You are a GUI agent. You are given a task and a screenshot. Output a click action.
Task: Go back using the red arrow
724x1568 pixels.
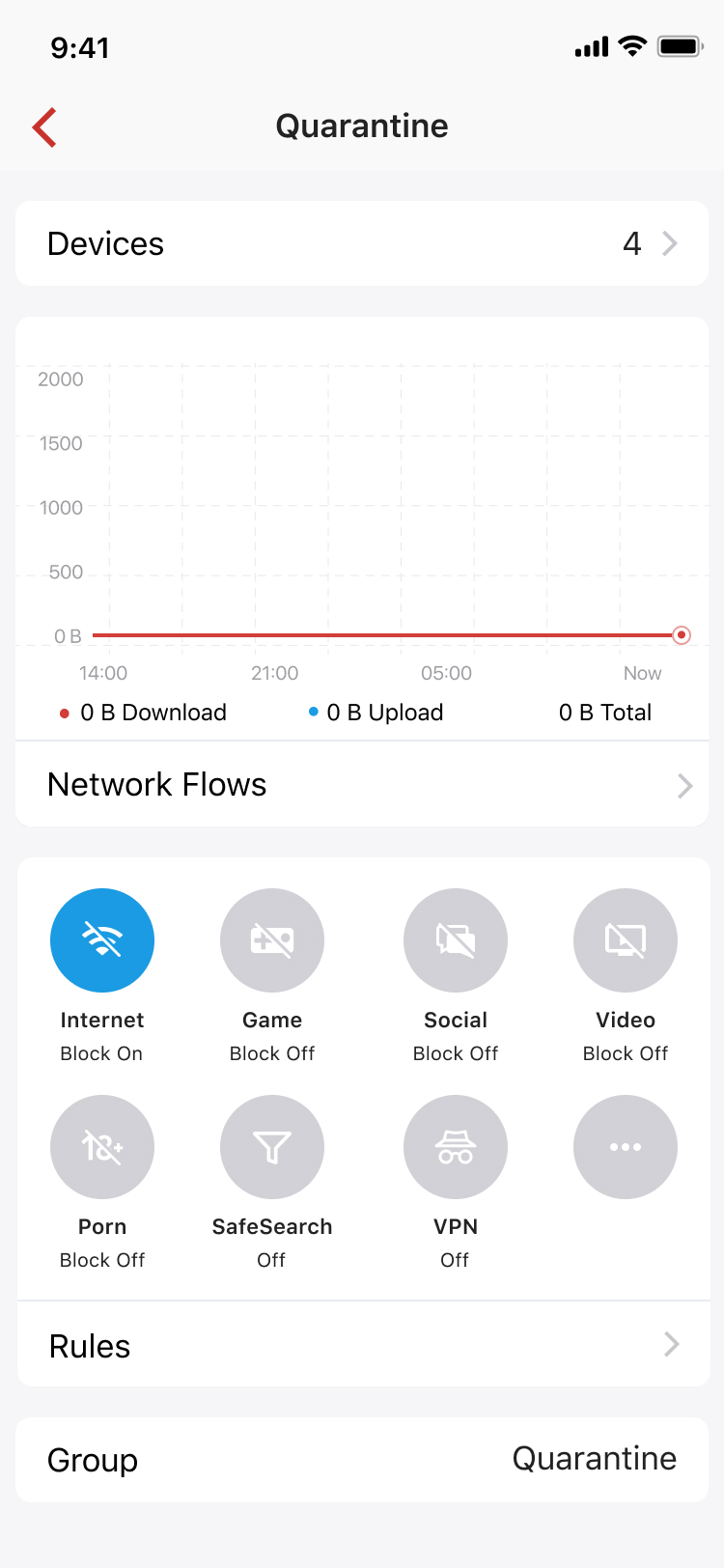coord(44,126)
